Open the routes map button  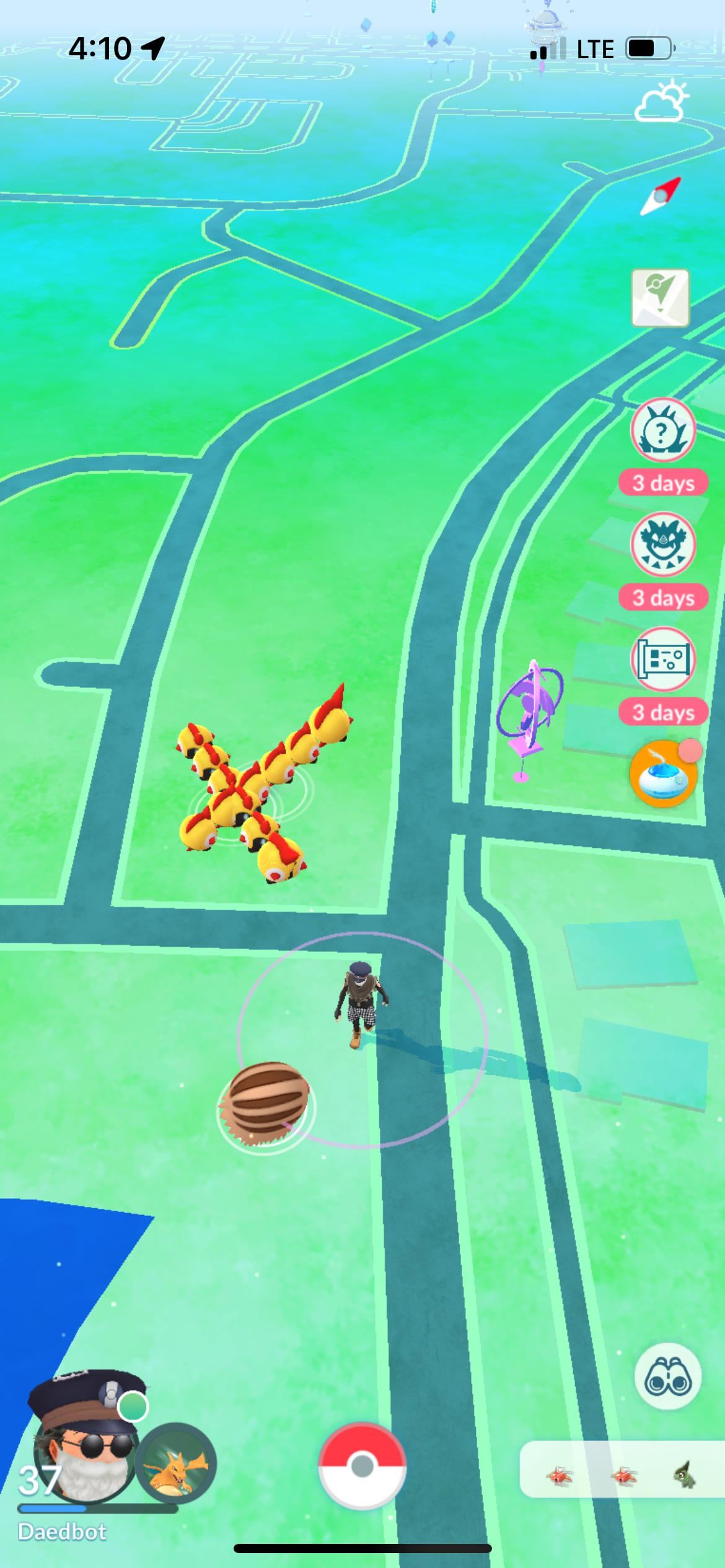(x=661, y=298)
